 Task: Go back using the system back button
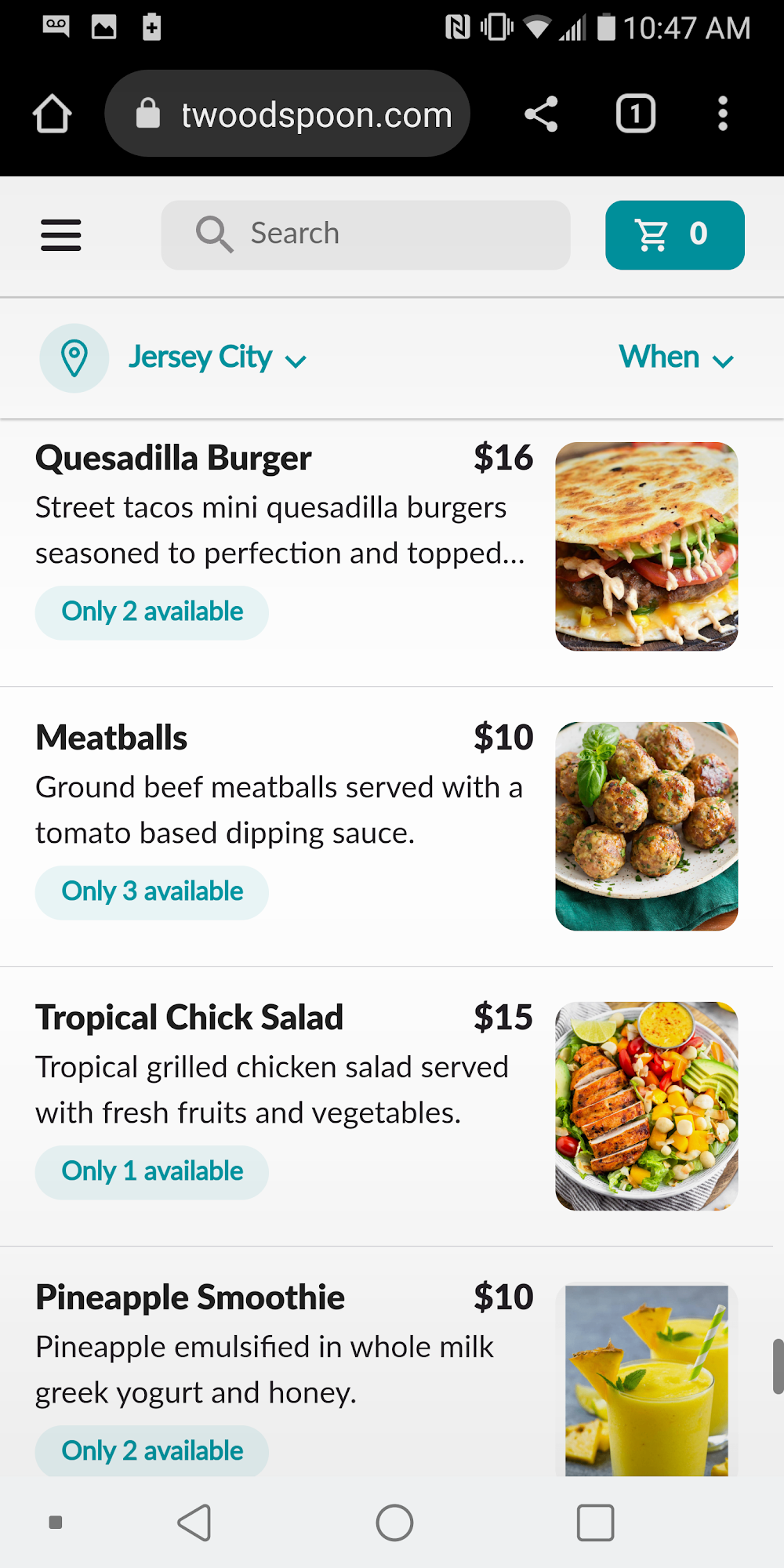[x=194, y=1523]
